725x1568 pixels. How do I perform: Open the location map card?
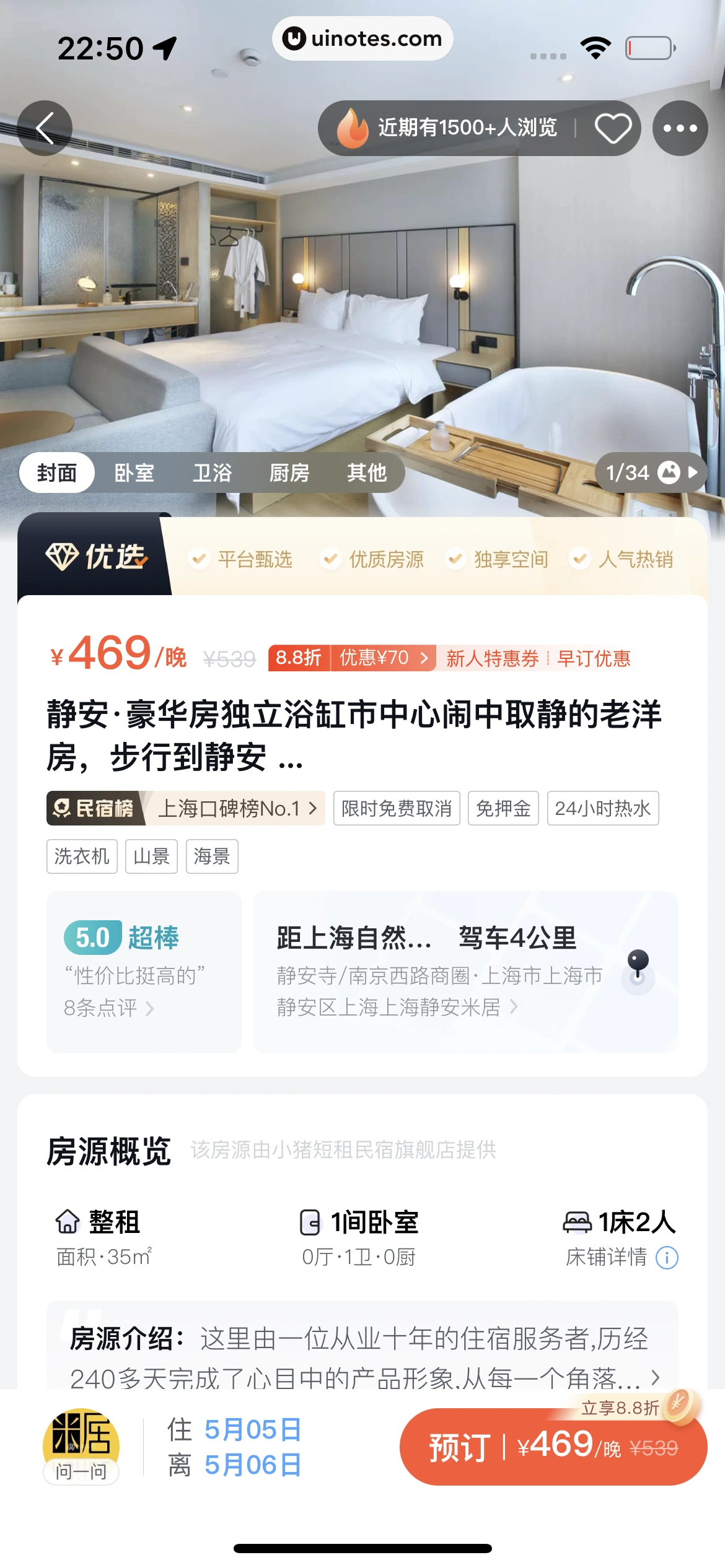[465, 972]
